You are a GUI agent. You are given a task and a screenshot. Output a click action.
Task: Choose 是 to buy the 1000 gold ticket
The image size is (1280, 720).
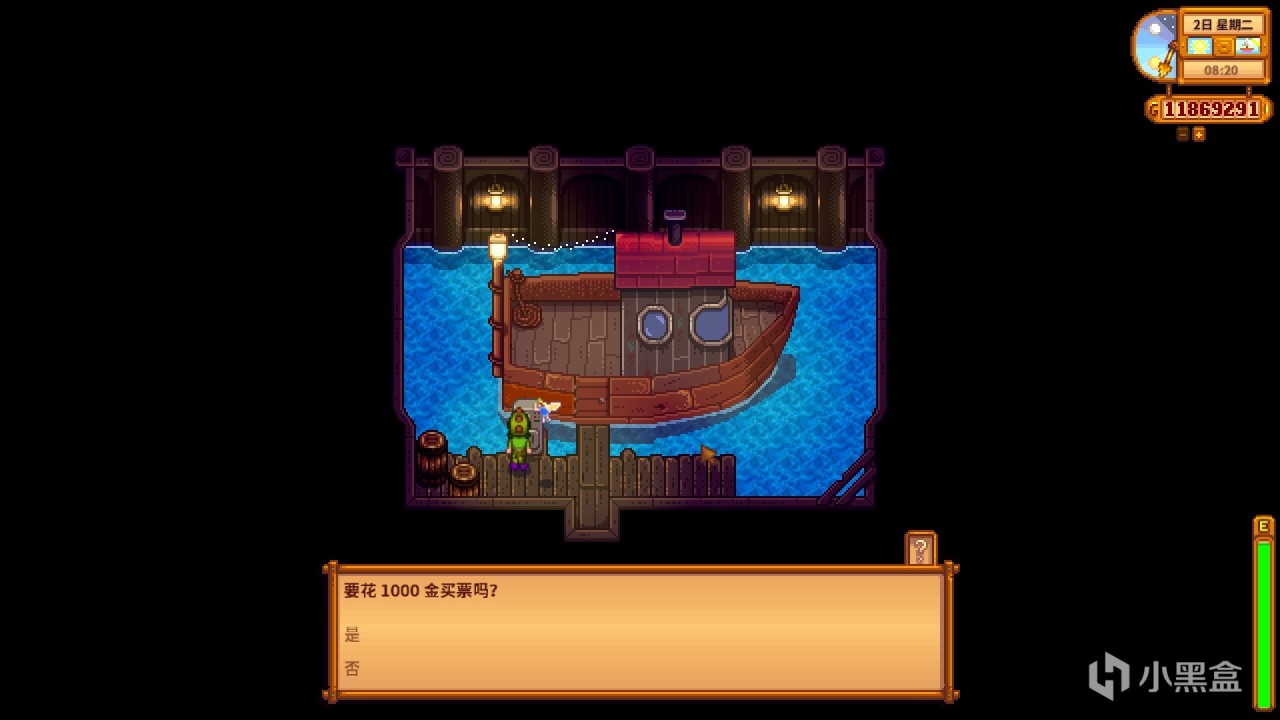coord(352,634)
